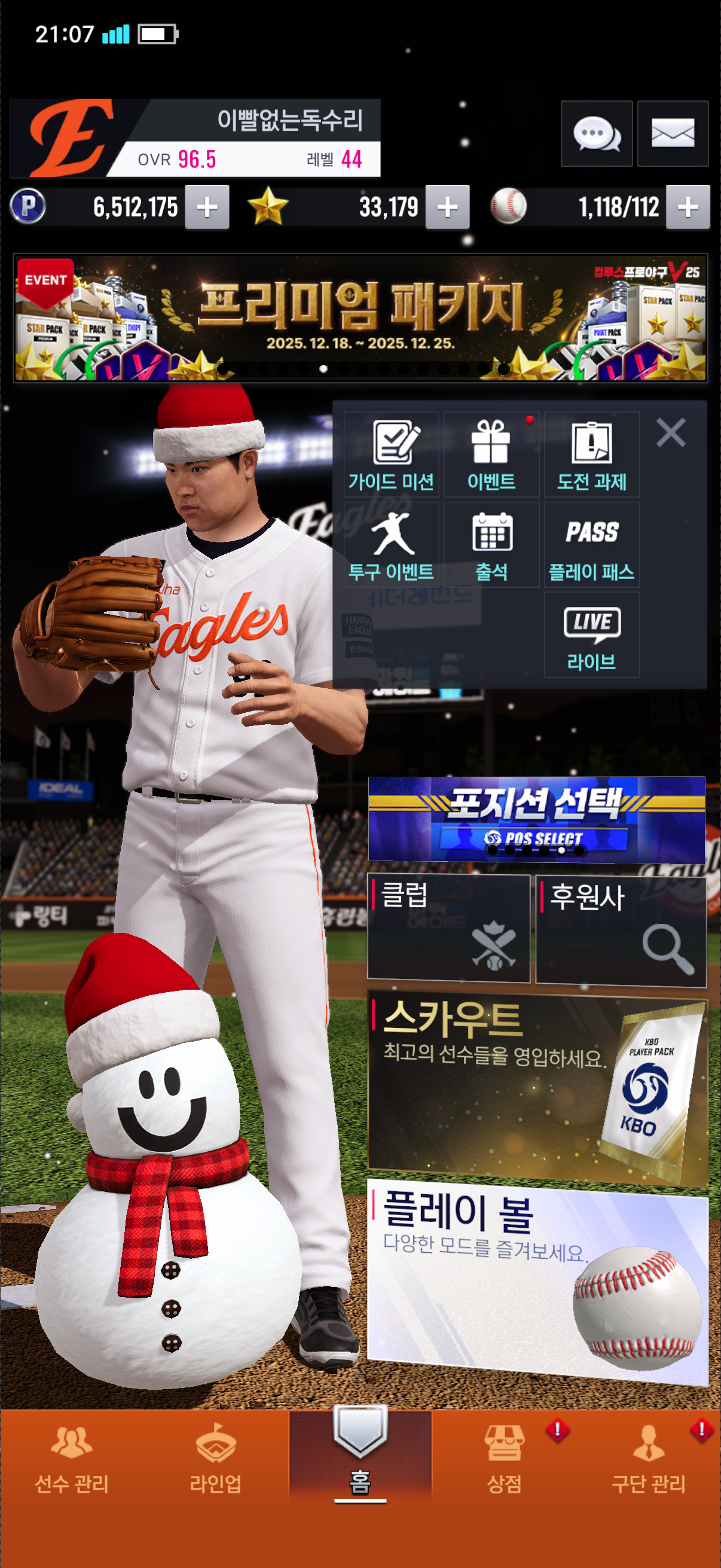Image resolution: width=721 pixels, height=1568 pixels.
Task: Switch to the 상점 tab
Action: (504, 1460)
